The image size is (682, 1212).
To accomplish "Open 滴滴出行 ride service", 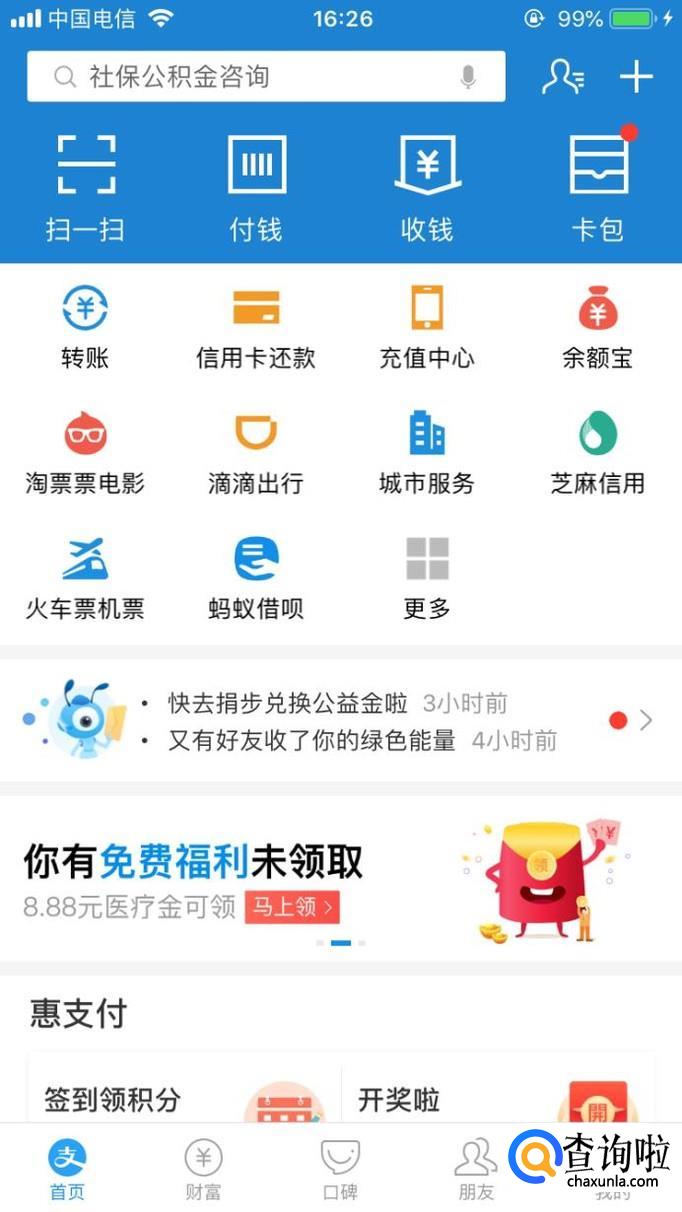I will tap(256, 453).
